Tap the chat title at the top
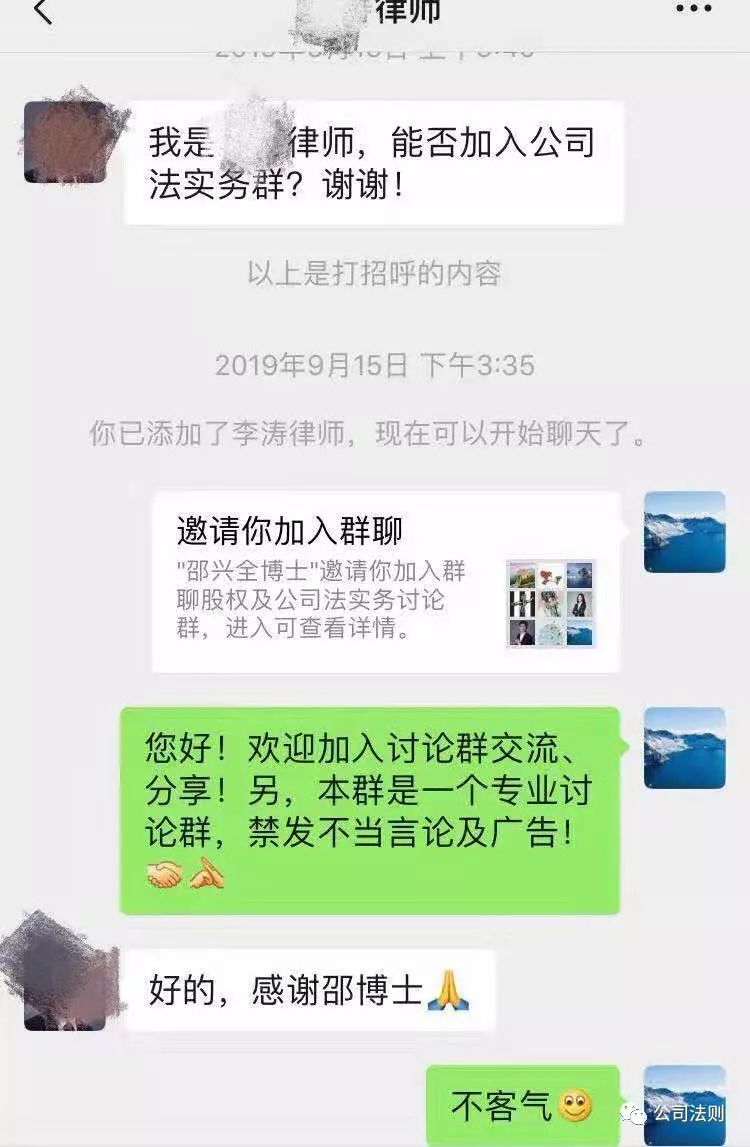750x1147 pixels. pyautogui.click(x=375, y=14)
